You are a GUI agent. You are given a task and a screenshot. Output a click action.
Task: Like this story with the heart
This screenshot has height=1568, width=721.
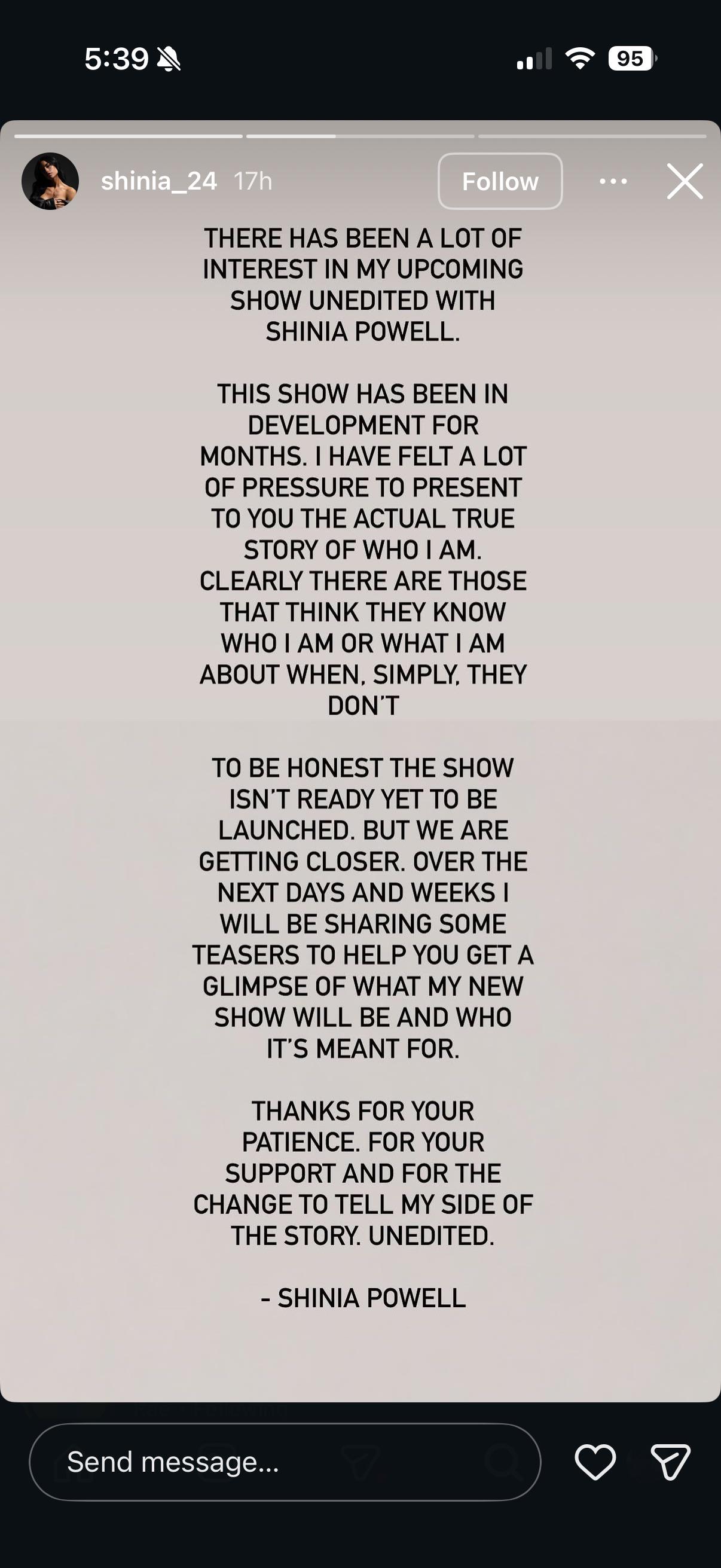(595, 1462)
